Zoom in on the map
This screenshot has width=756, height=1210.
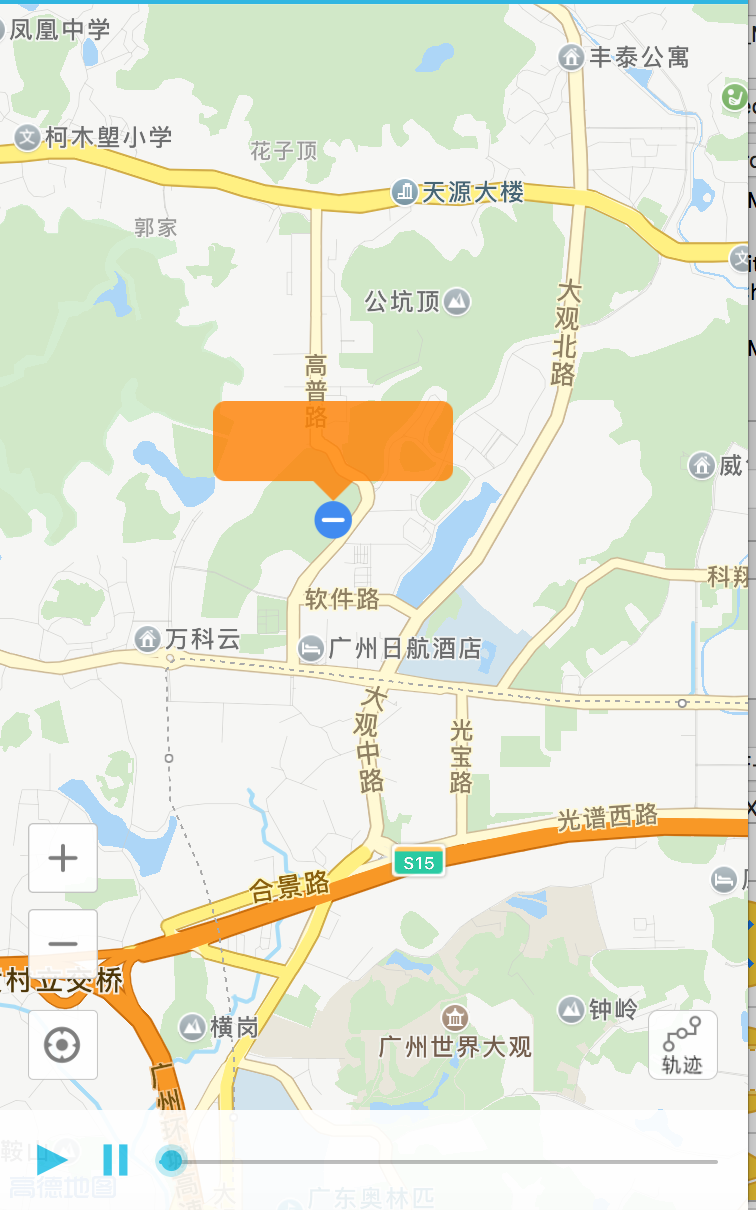[63, 858]
